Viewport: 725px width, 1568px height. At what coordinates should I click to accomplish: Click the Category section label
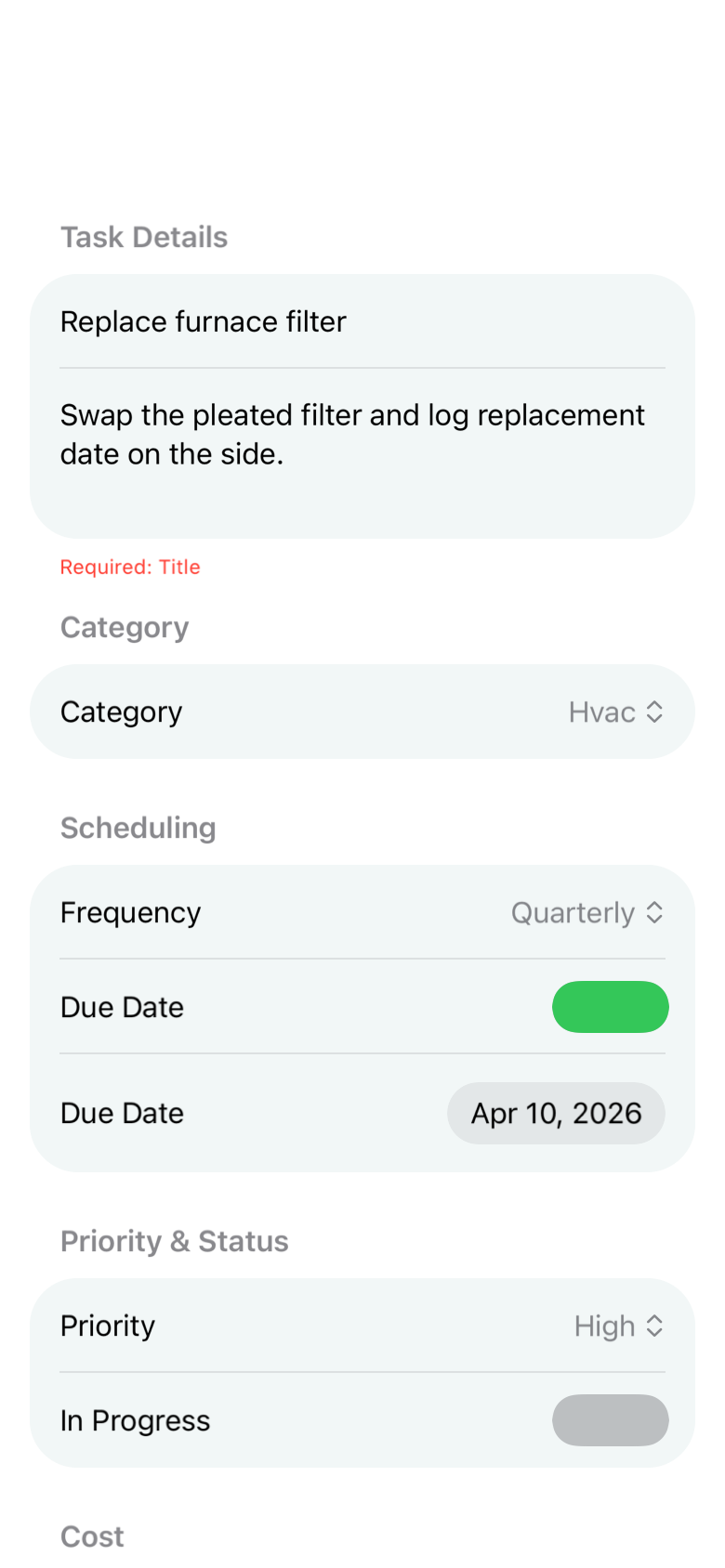124,627
